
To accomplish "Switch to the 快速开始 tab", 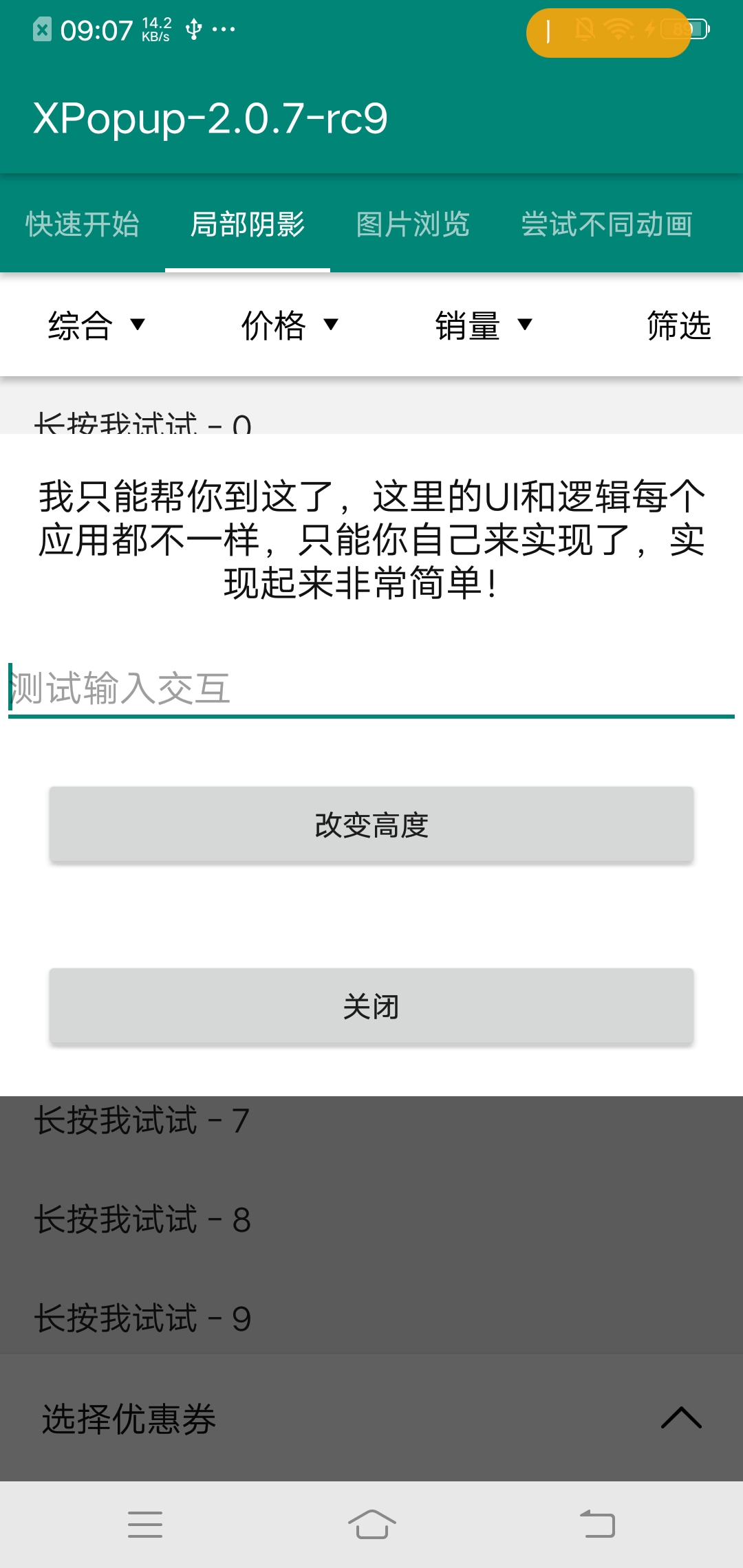I will (x=83, y=225).
